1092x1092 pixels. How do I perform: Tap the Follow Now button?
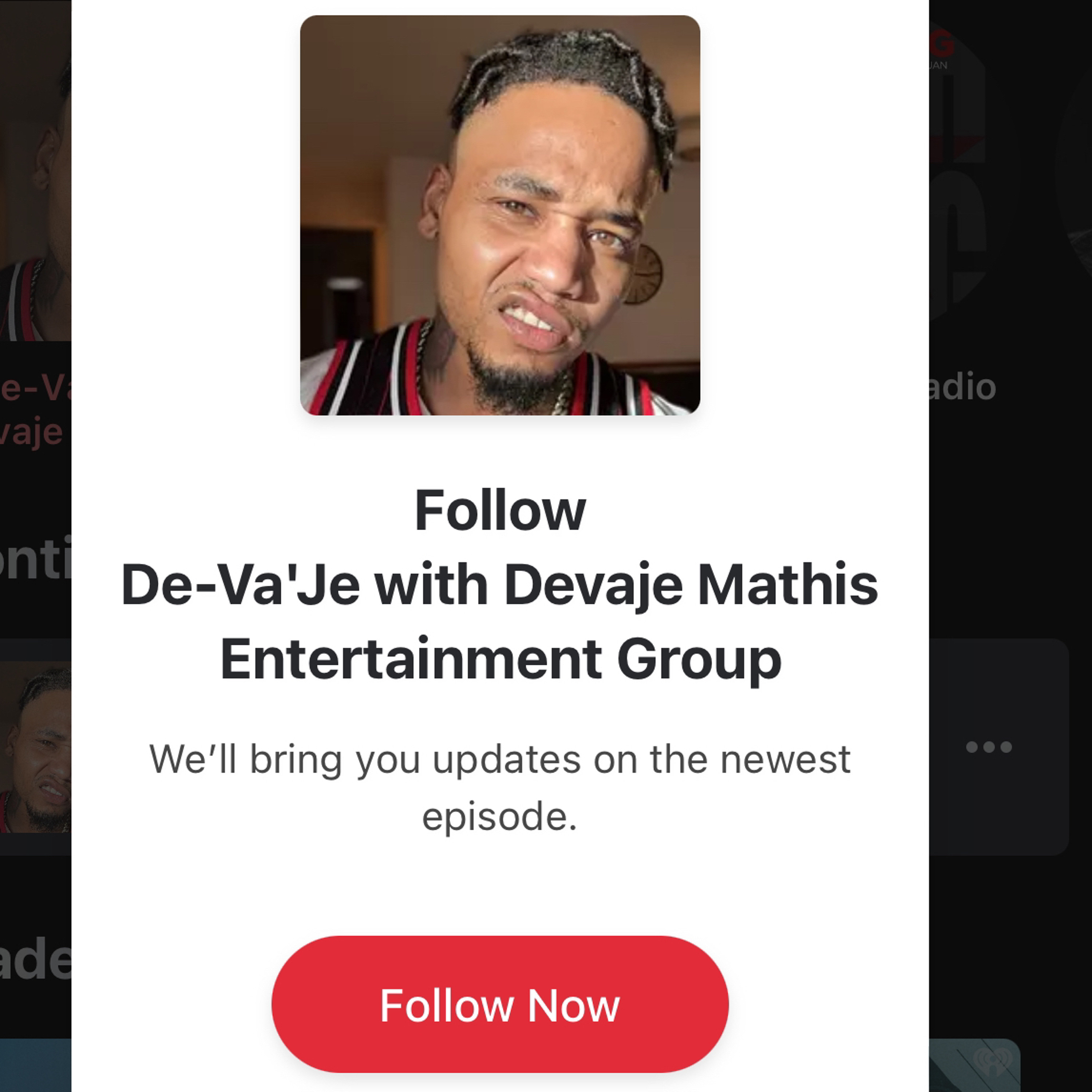[500, 1005]
